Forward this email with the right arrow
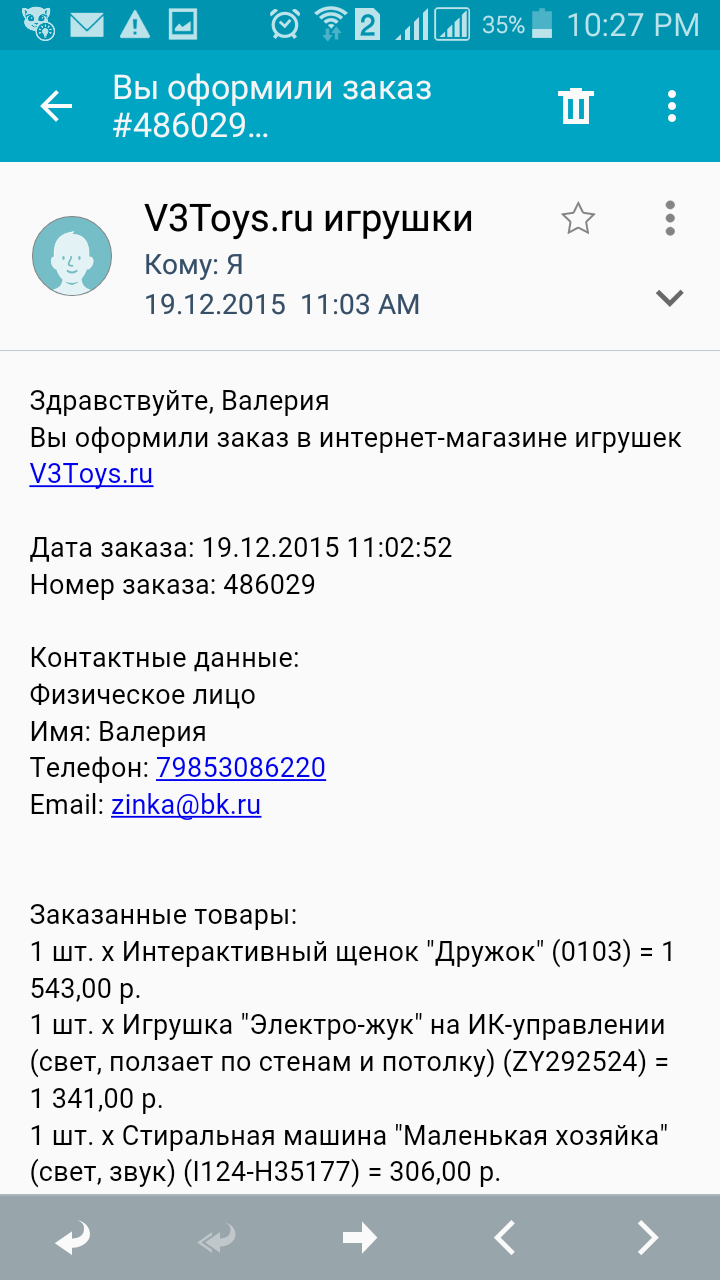 tap(360, 1239)
